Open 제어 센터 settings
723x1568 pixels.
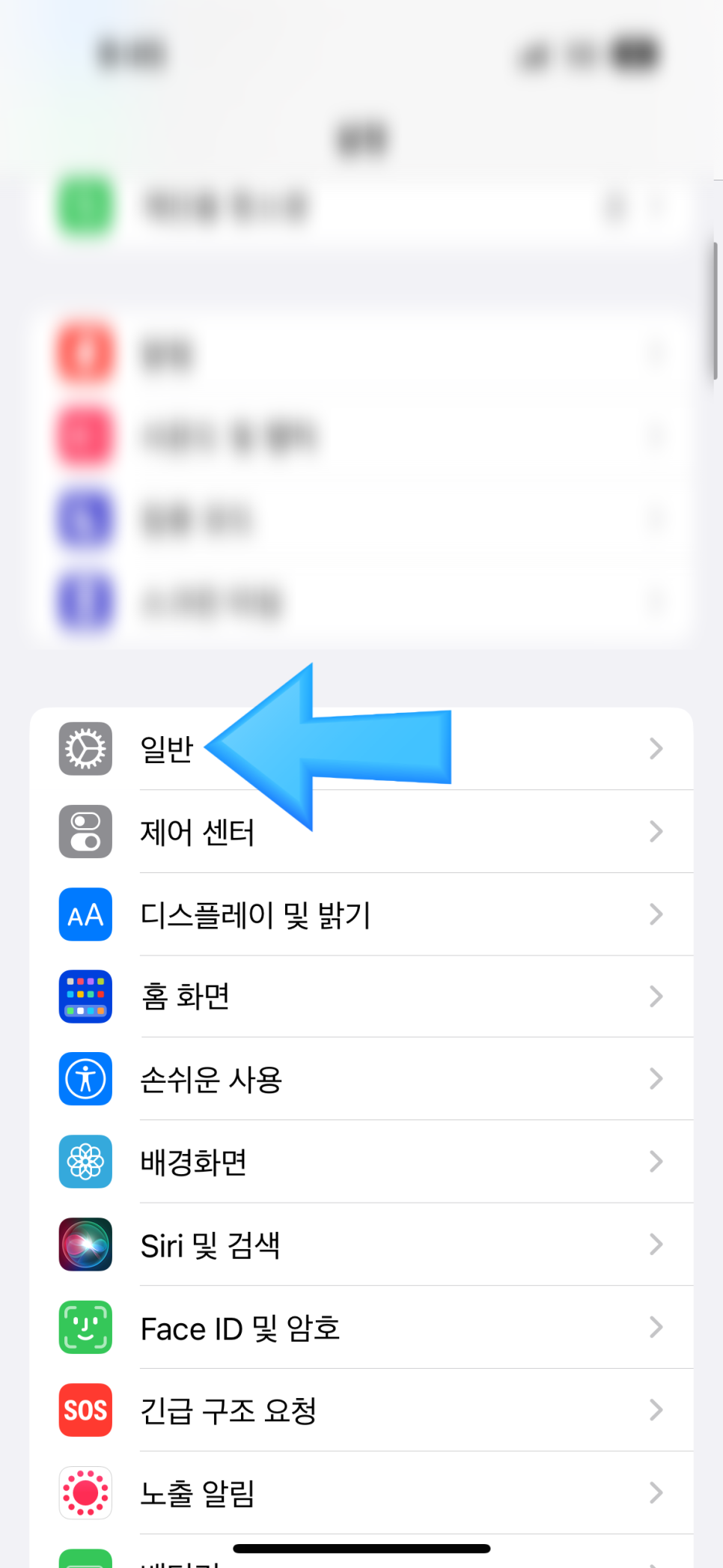[x=361, y=831]
